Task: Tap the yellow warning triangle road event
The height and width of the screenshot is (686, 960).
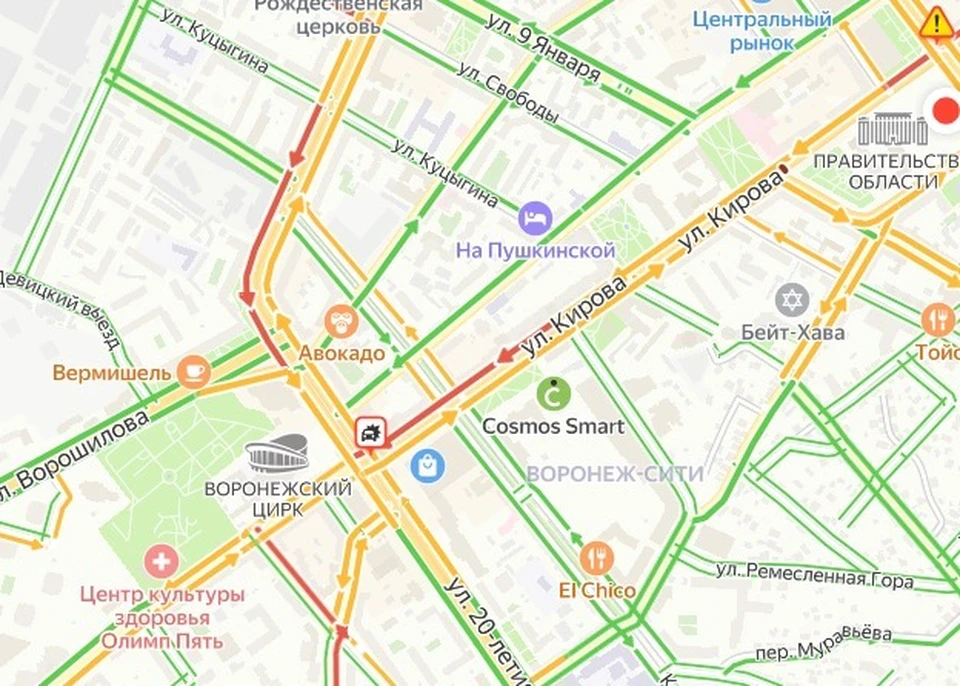Action: pos(936,22)
